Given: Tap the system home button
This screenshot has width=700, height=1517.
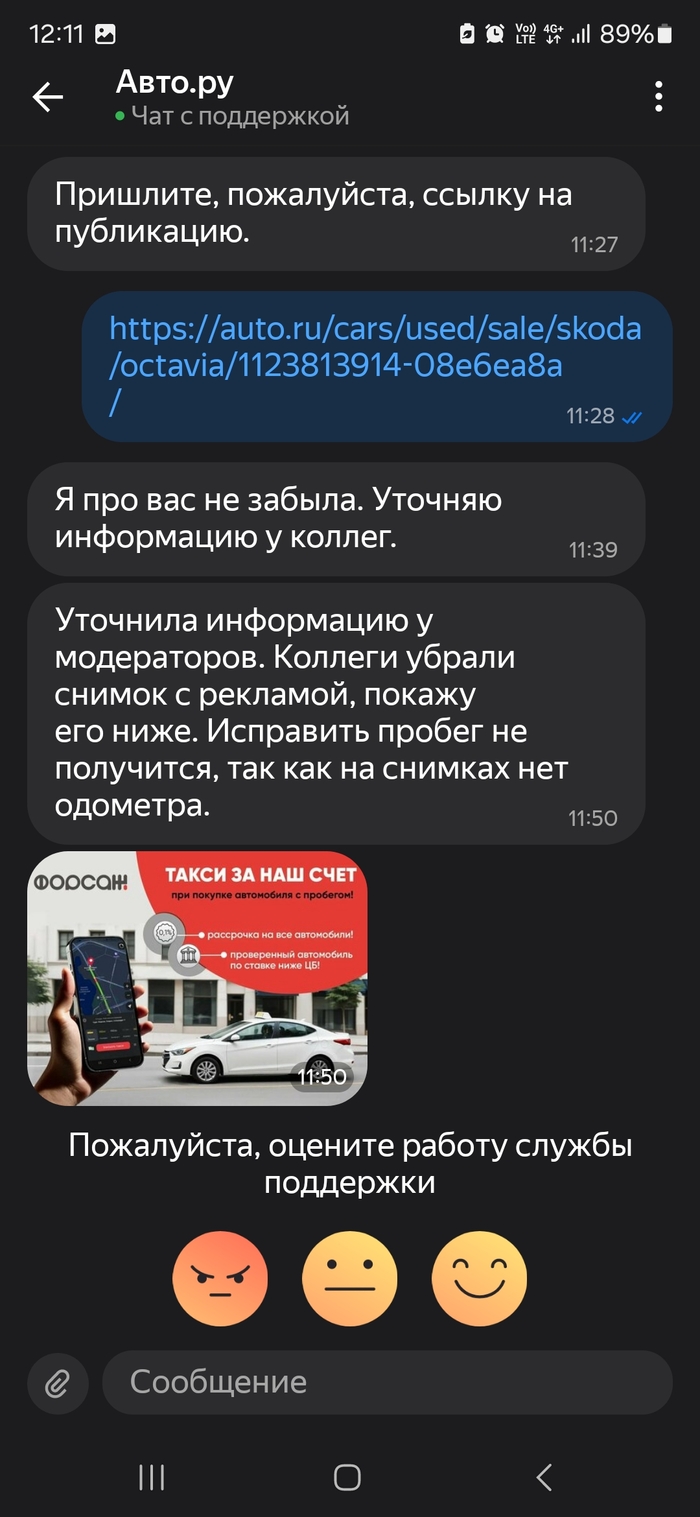Looking at the screenshot, I should [347, 1477].
